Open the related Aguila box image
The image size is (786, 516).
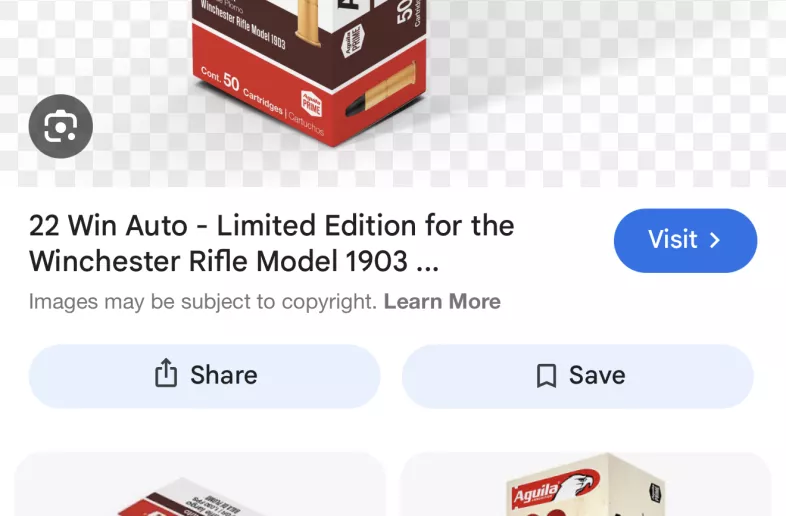point(585,487)
